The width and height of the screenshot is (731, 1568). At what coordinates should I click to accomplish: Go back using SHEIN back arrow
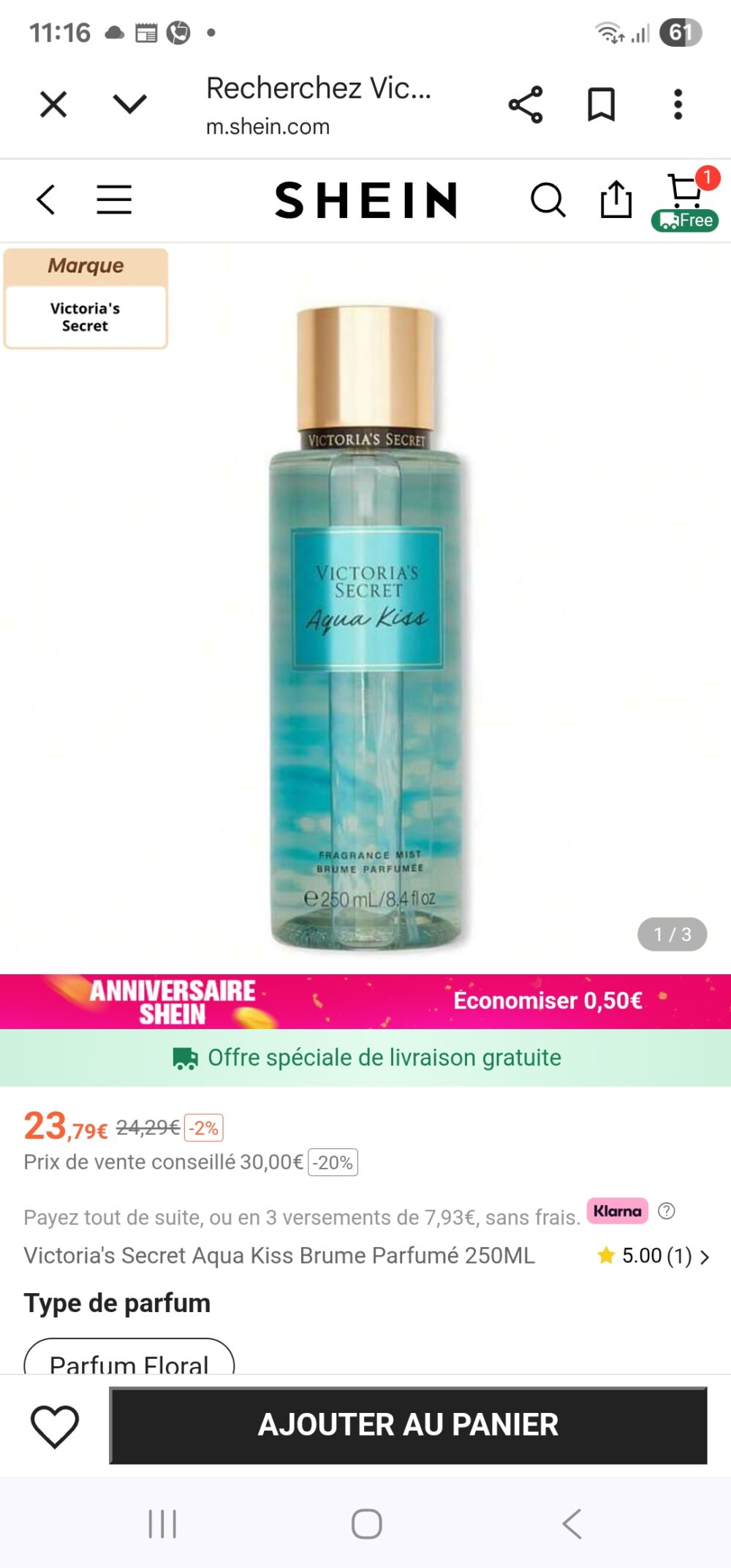point(46,200)
